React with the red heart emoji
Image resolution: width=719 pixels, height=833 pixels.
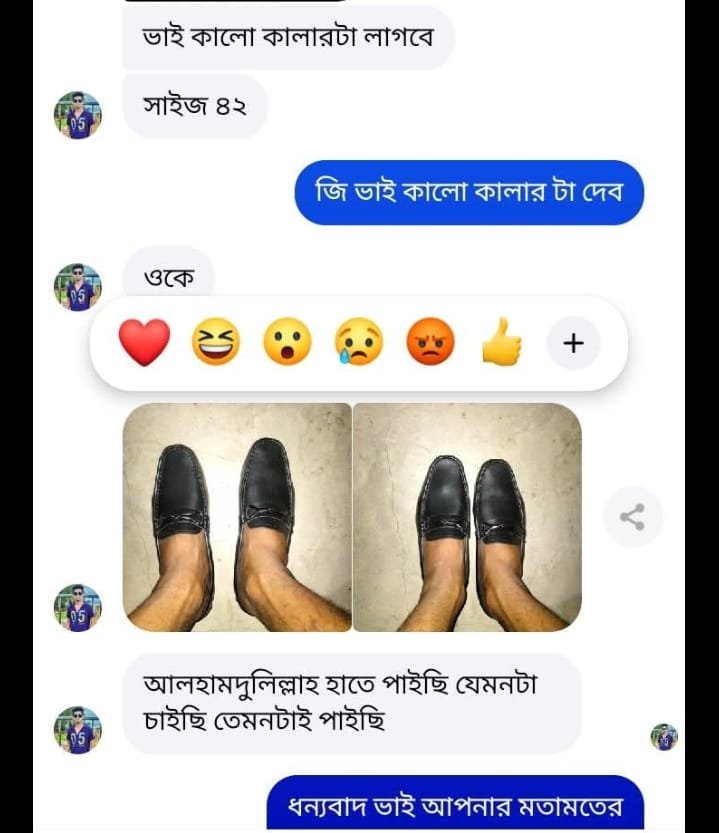coord(145,344)
